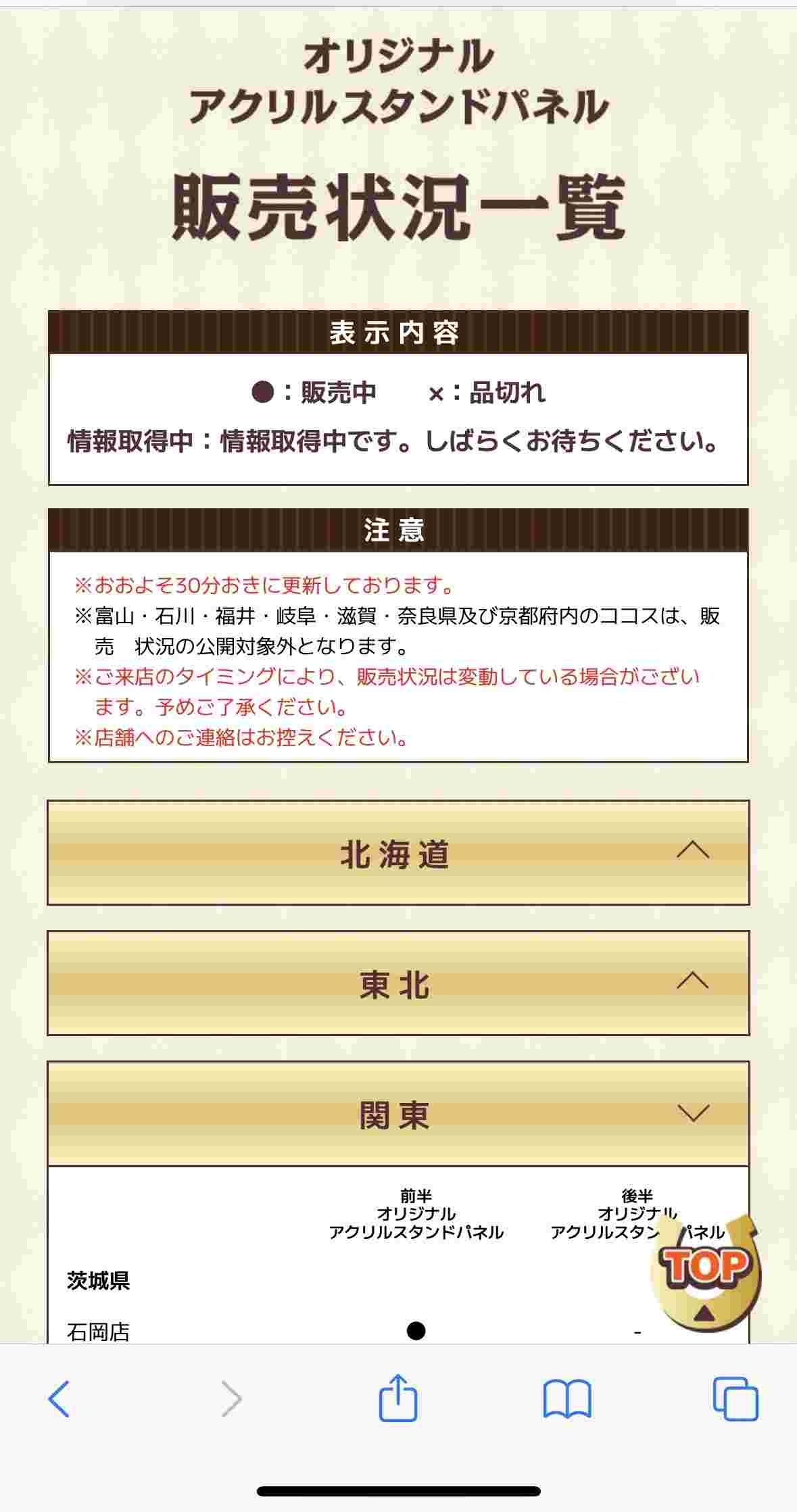Share this page
797x1512 pixels.
pos(398,1397)
